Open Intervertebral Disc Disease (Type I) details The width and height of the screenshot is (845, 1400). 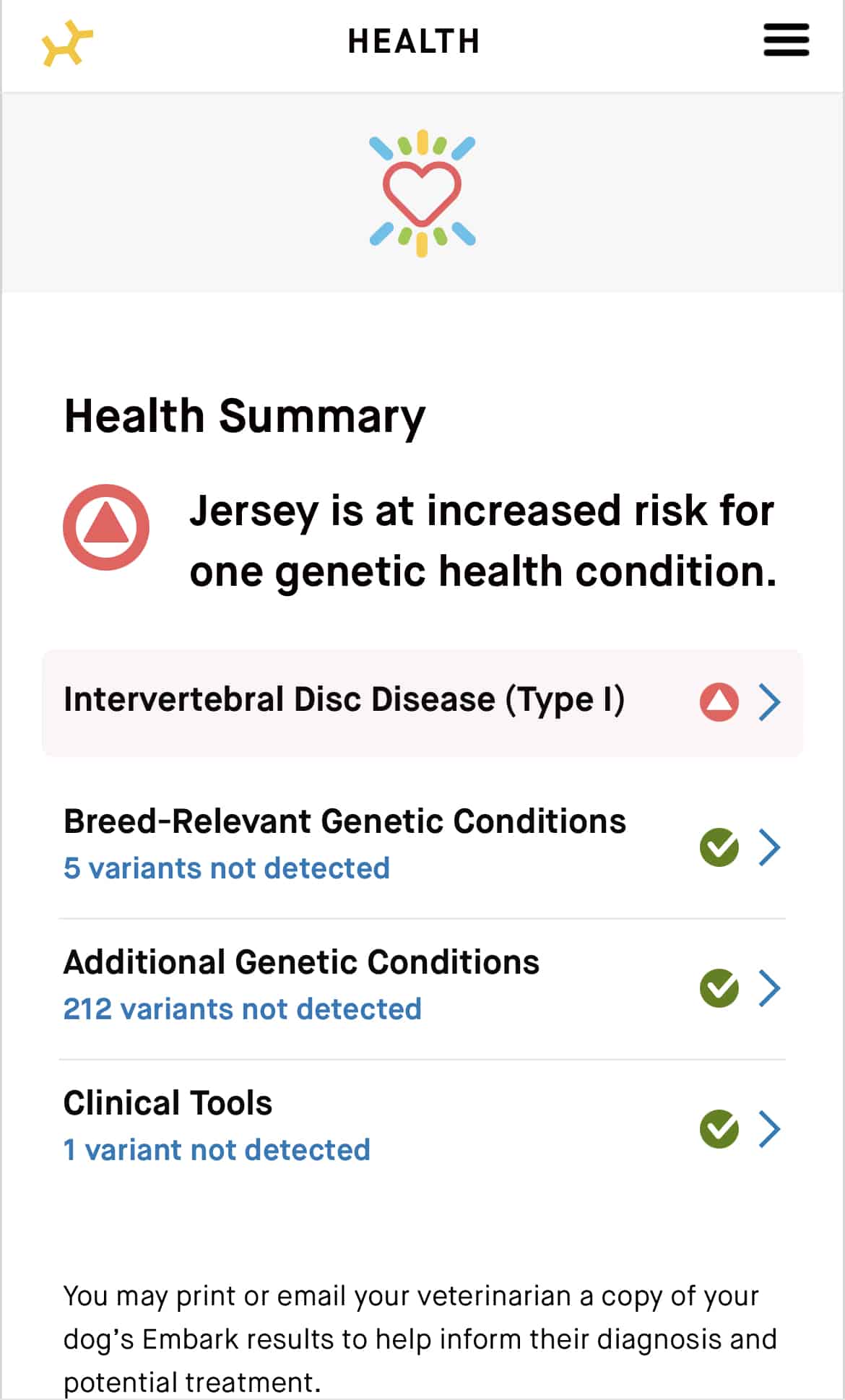(x=422, y=703)
